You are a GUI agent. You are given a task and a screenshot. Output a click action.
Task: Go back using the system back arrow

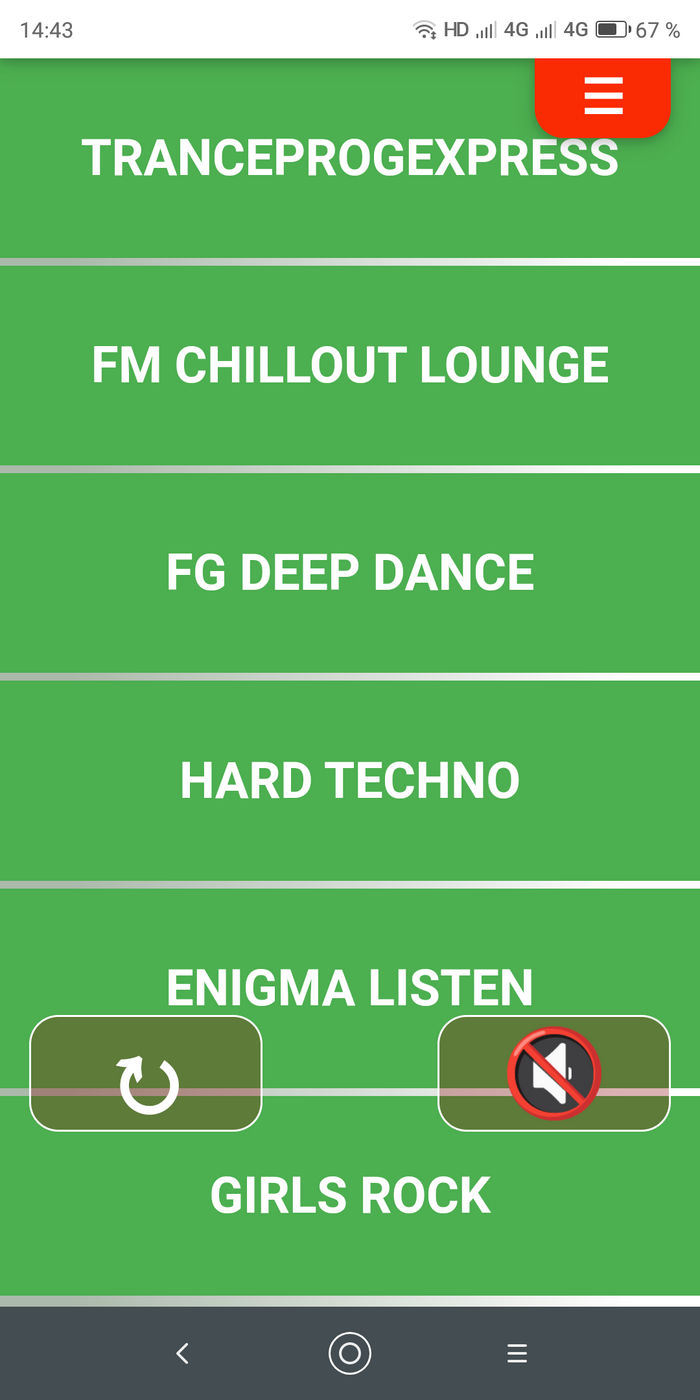click(x=182, y=1354)
